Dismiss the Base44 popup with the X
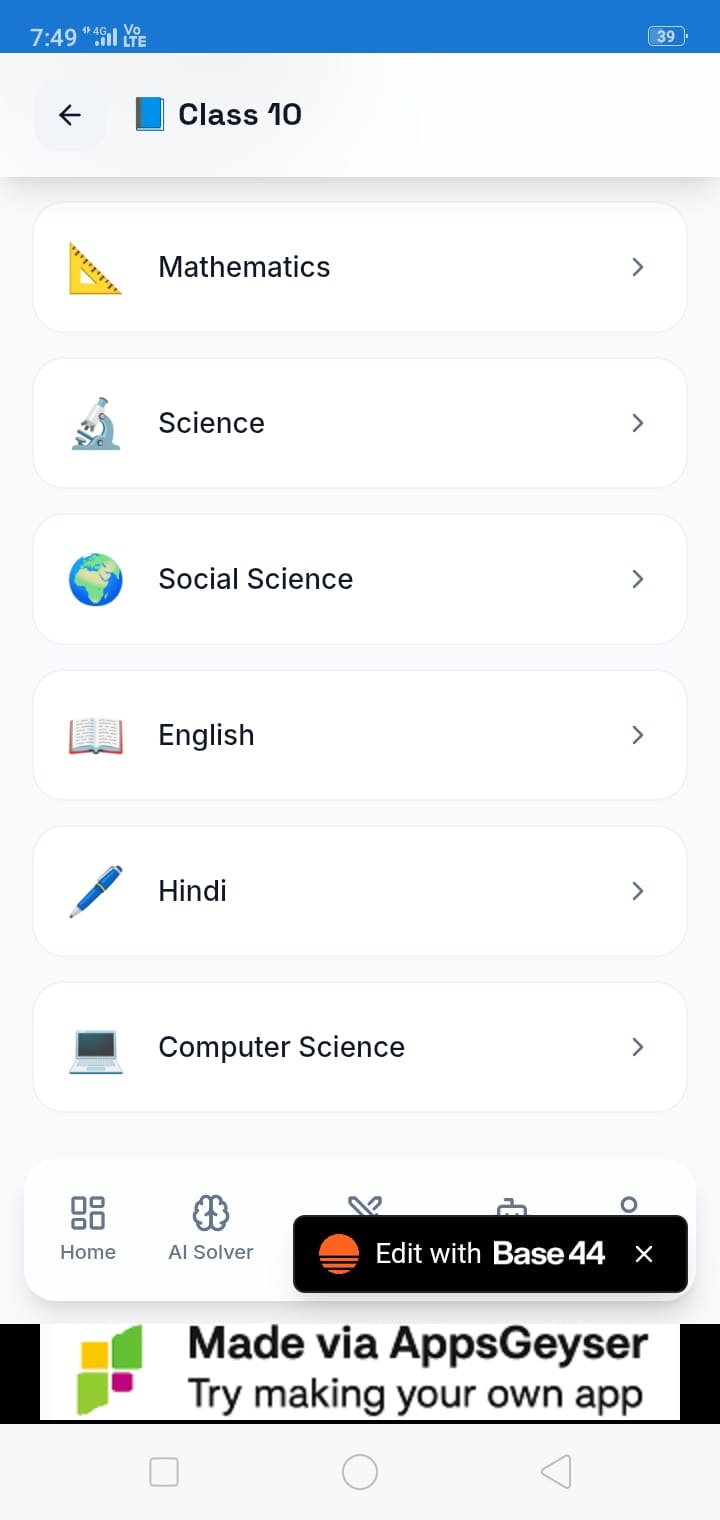Viewport: 720px width, 1520px height. tap(644, 1253)
